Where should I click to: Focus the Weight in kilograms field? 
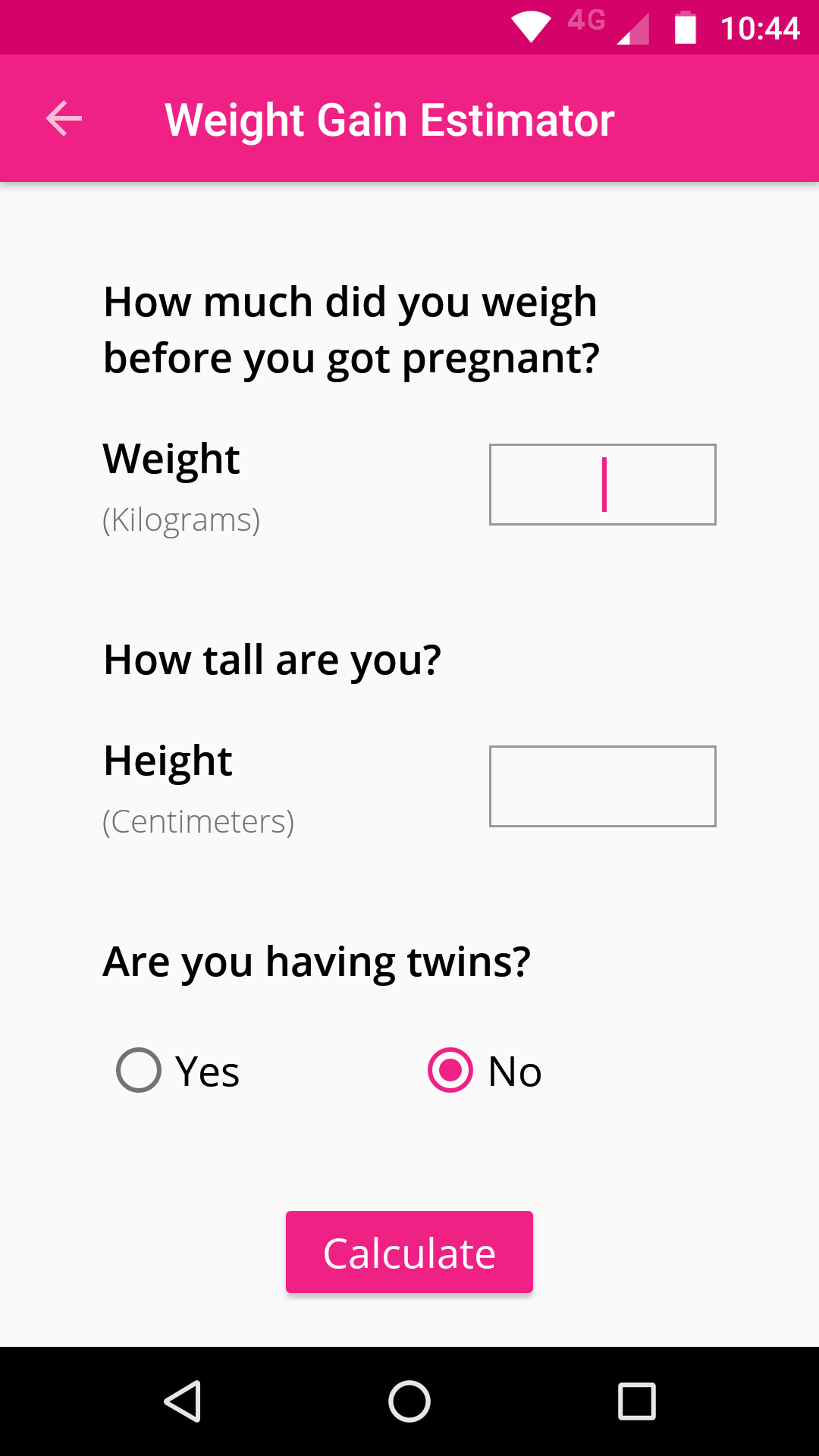602,485
